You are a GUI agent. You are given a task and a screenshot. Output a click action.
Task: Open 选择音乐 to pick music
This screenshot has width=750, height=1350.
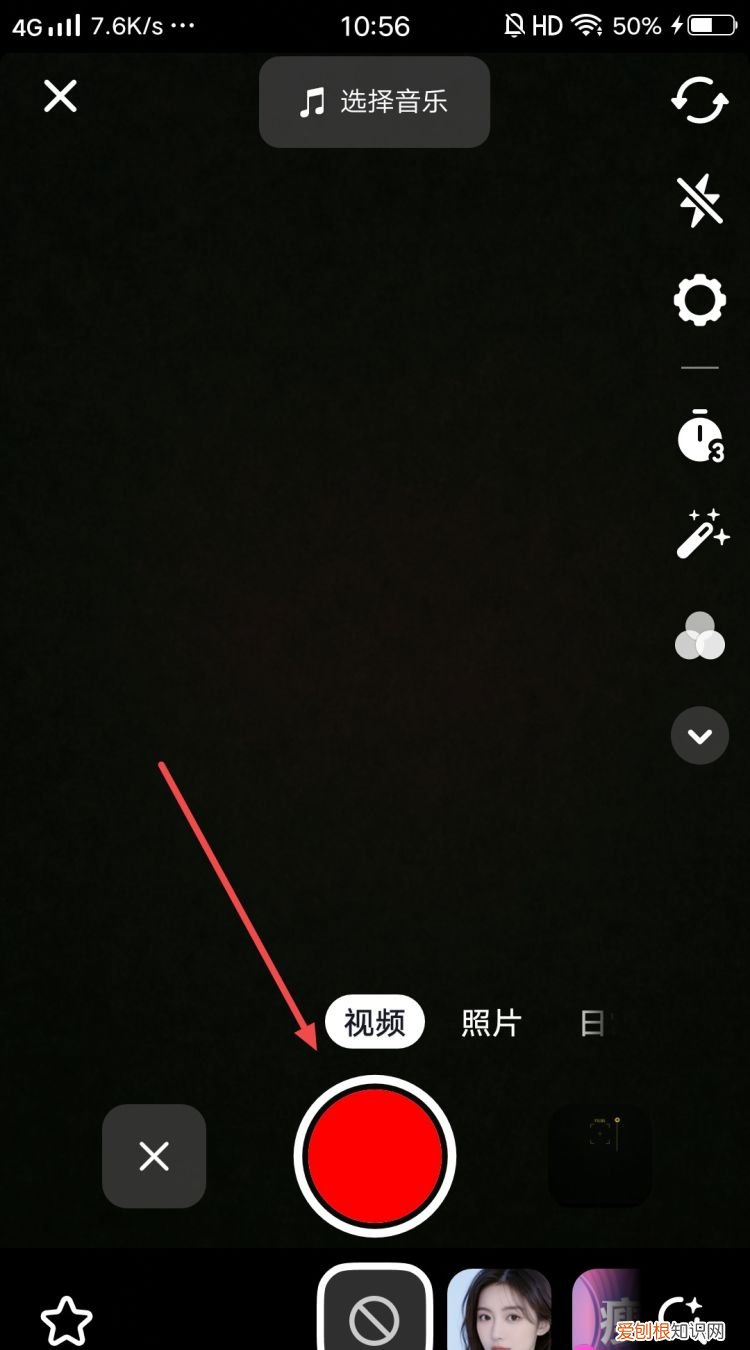pyautogui.click(x=374, y=102)
